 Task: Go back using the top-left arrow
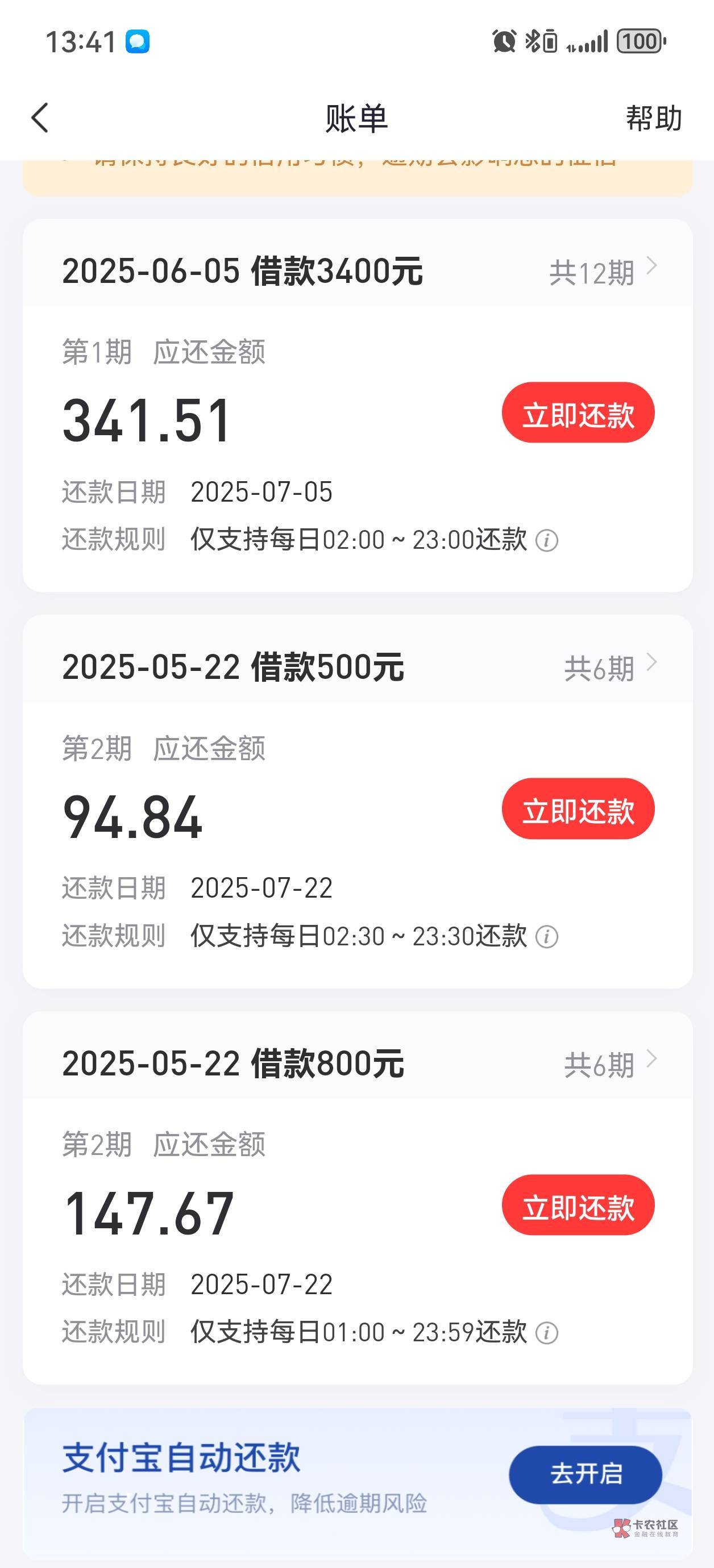(x=40, y=118)
